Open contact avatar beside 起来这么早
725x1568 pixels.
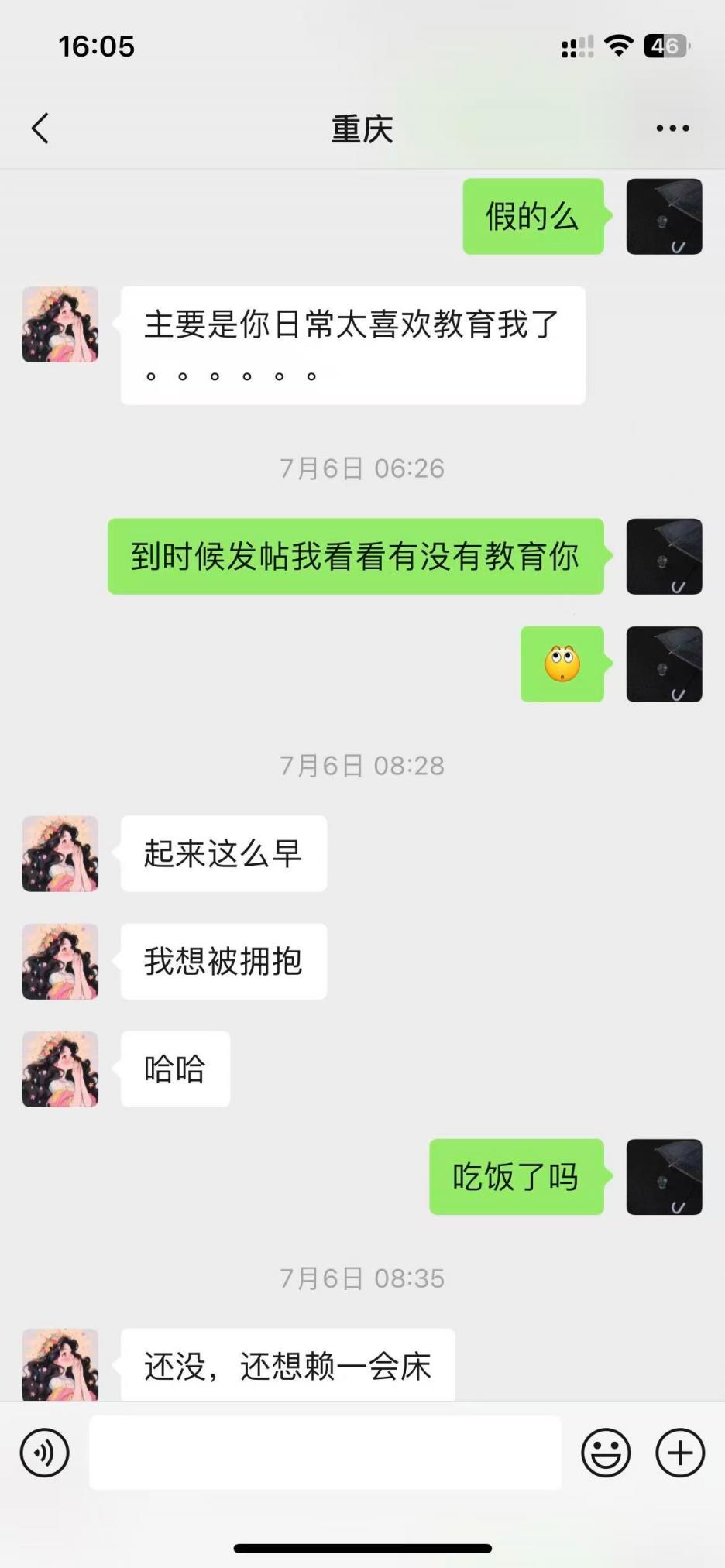pos(60,853)
